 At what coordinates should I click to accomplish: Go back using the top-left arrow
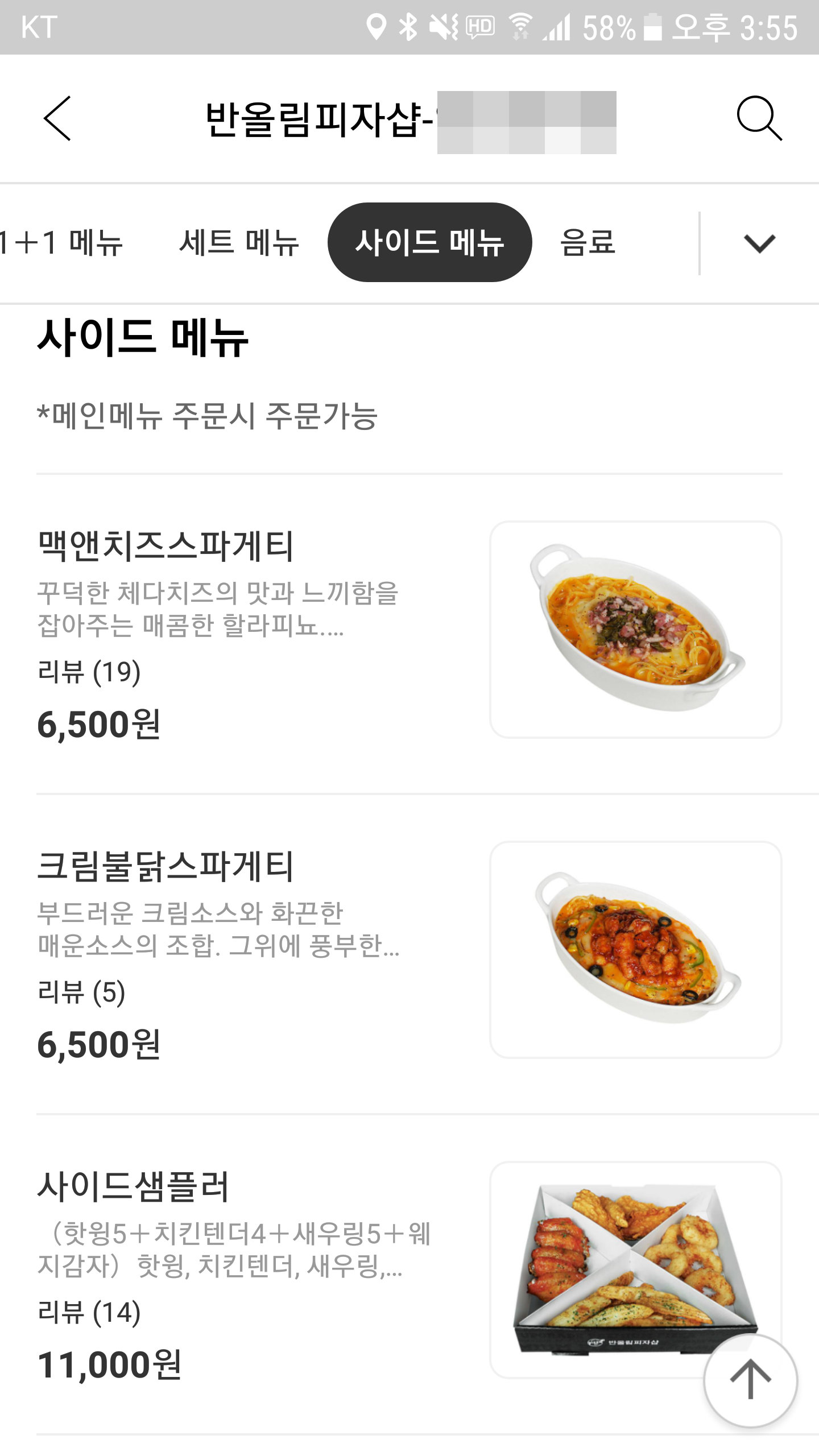pos(57,118)
